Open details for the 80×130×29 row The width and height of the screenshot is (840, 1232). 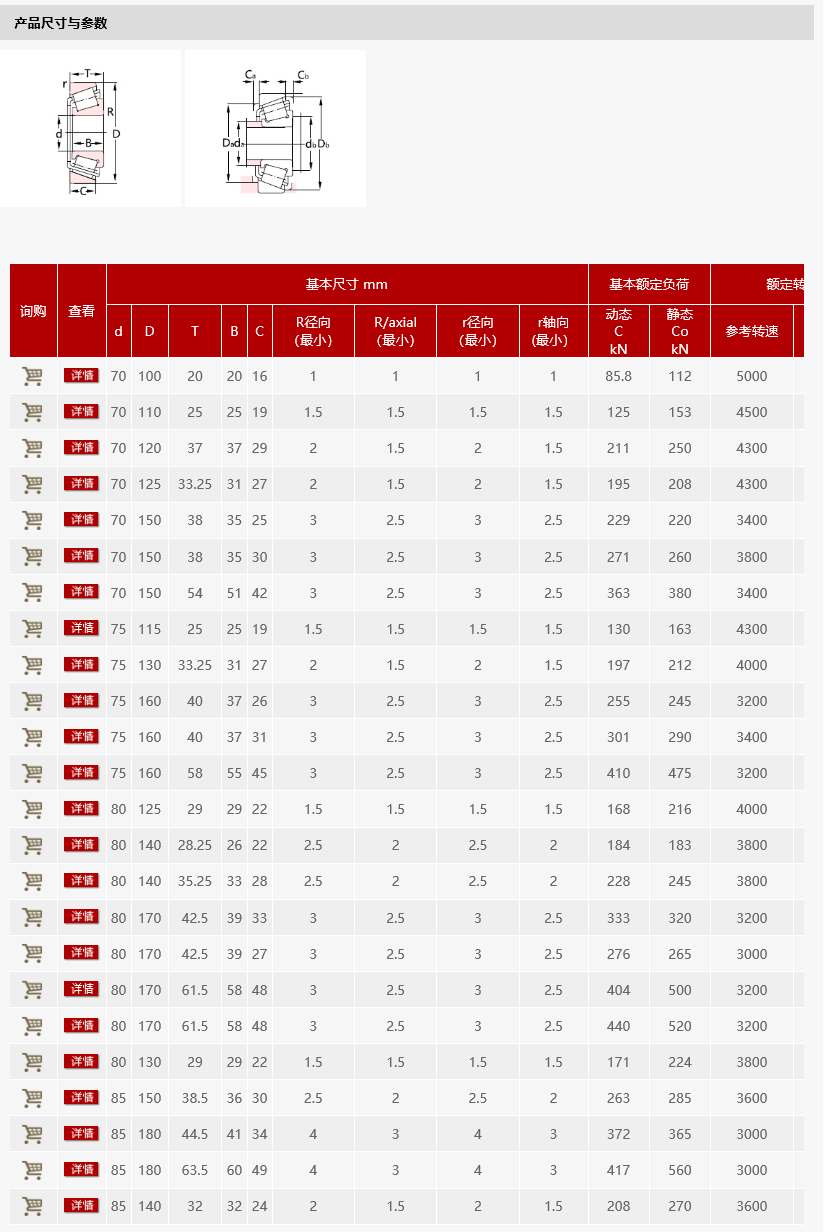pos(81,1062)
